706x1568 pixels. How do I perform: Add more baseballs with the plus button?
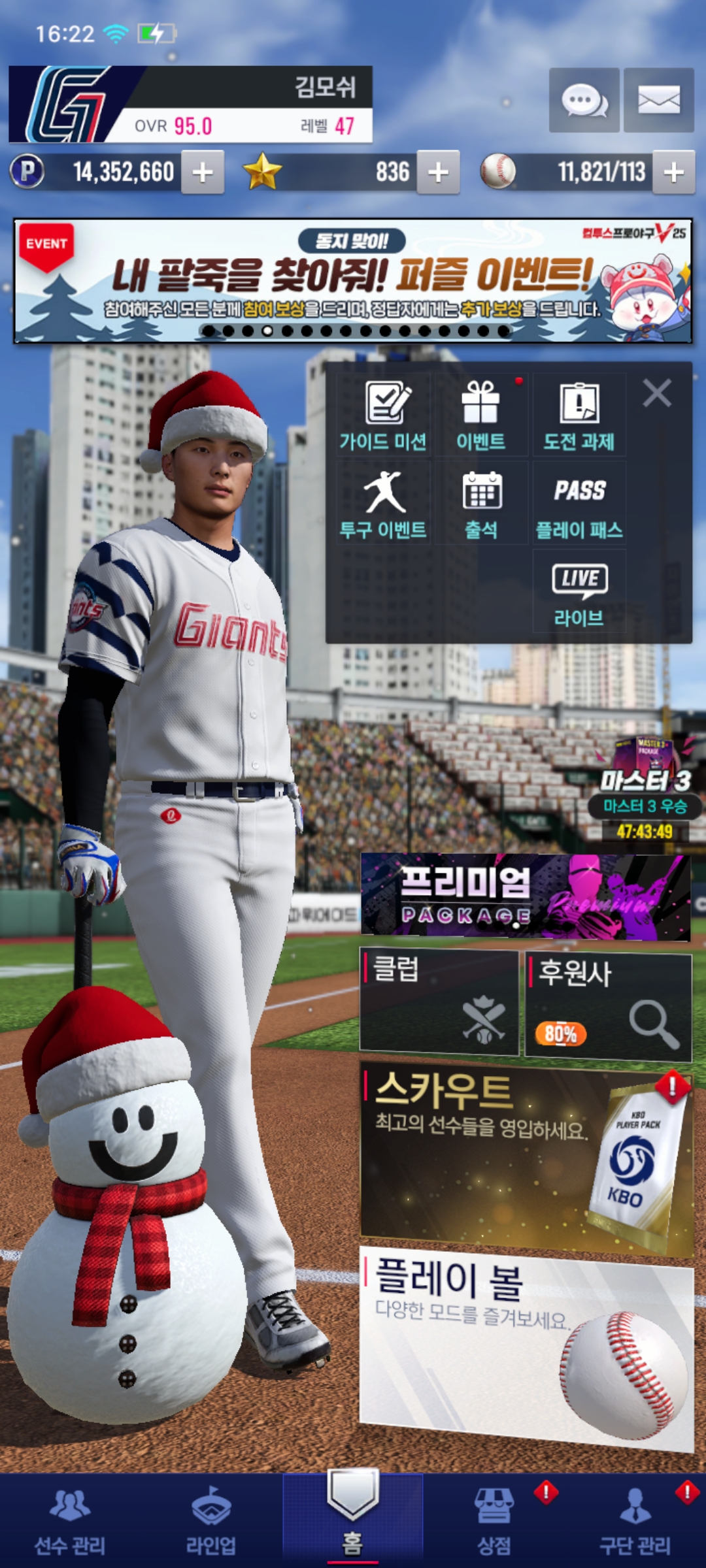(673, 172)
